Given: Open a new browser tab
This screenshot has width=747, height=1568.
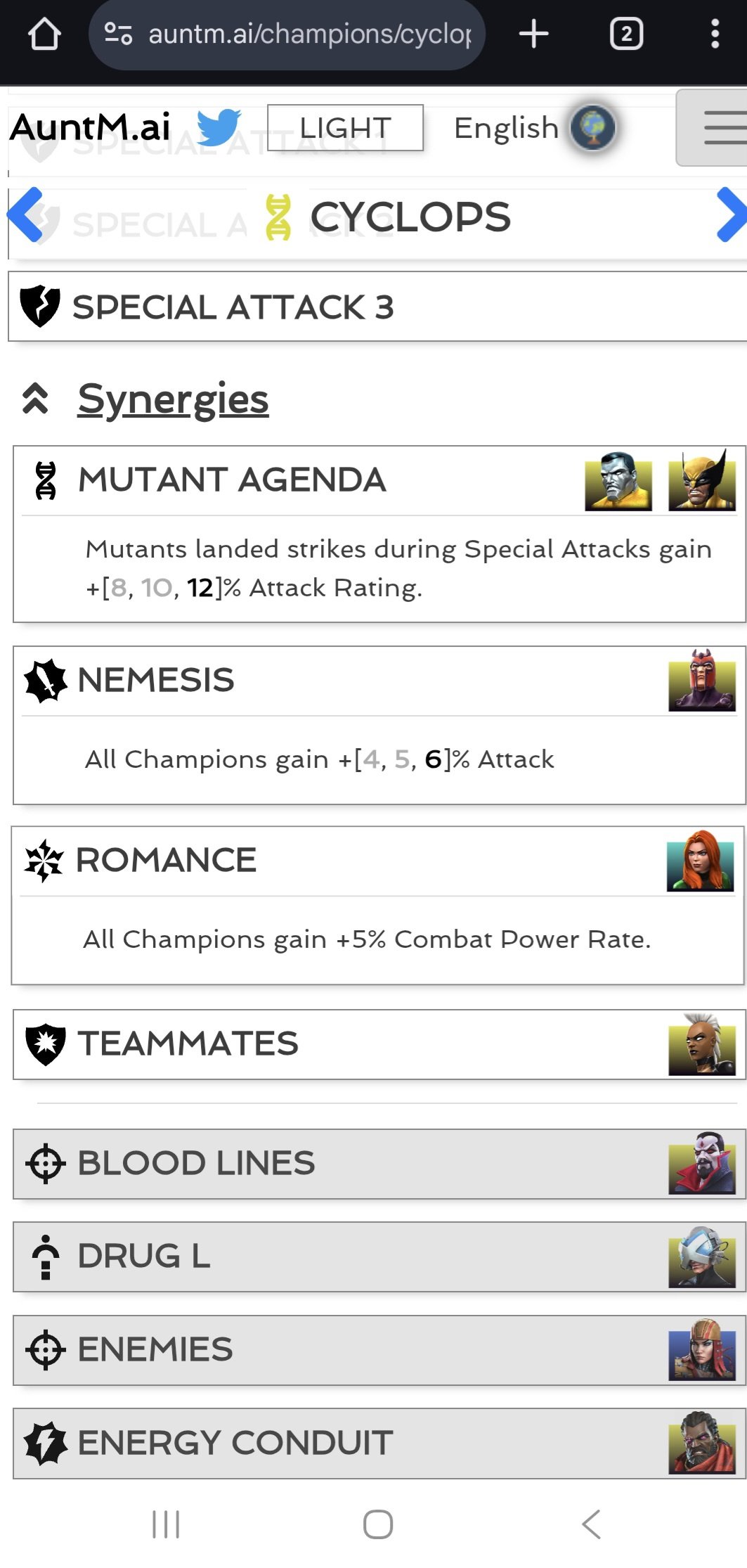Looking at the screenshot, I should 533,34.
